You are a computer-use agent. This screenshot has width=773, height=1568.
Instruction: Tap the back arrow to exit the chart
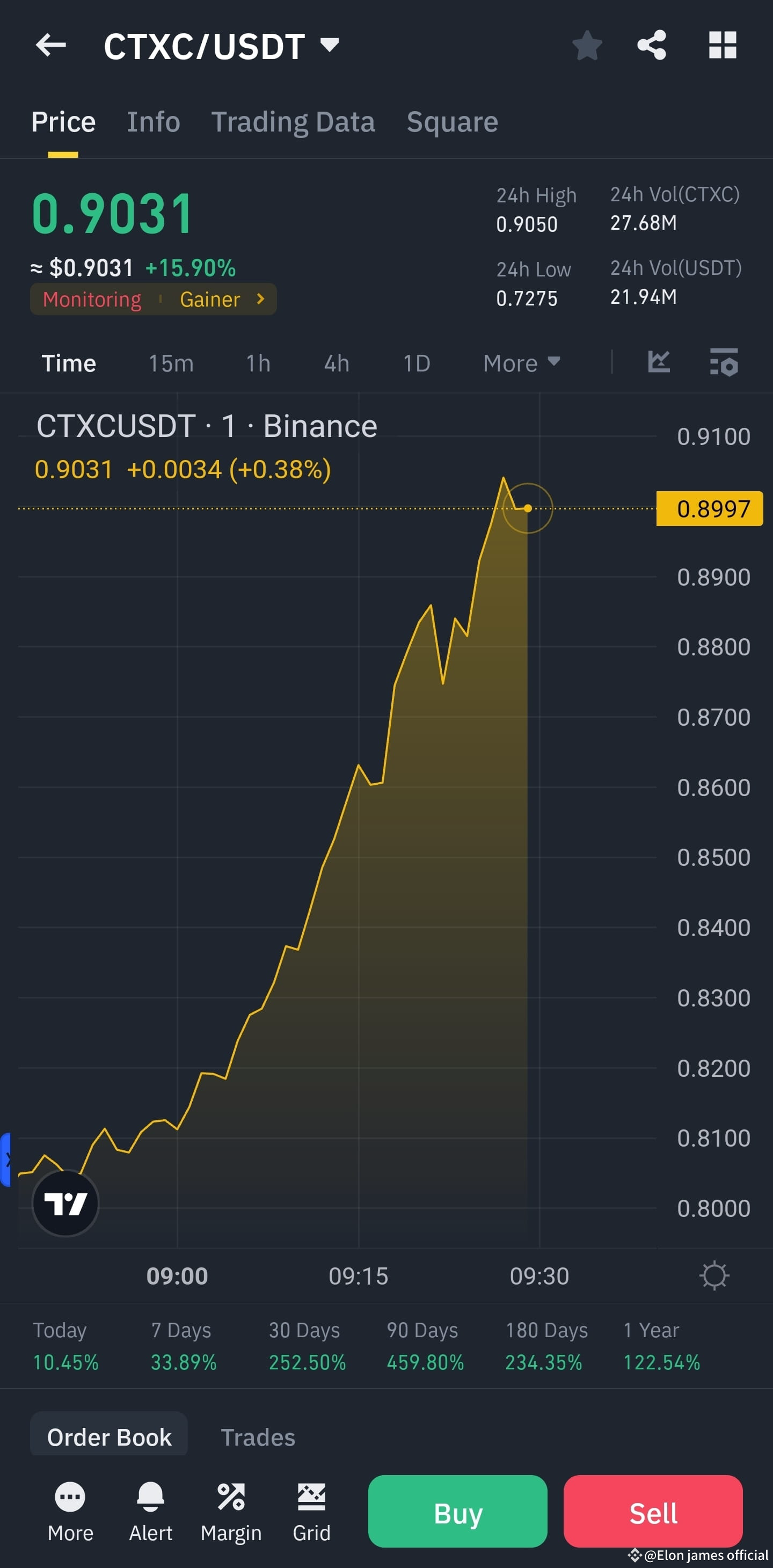[51, 45]
